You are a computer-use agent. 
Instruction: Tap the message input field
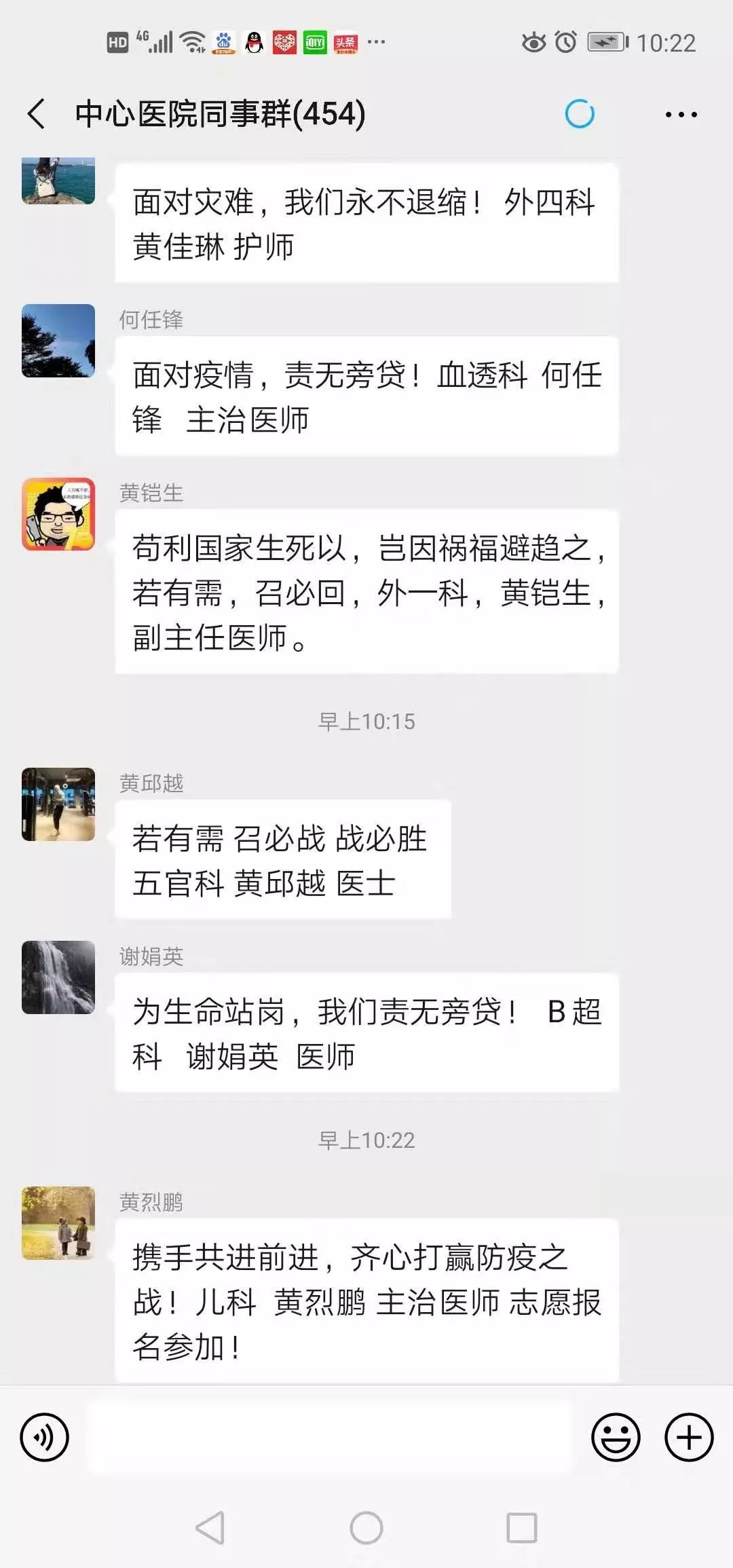329,1437
